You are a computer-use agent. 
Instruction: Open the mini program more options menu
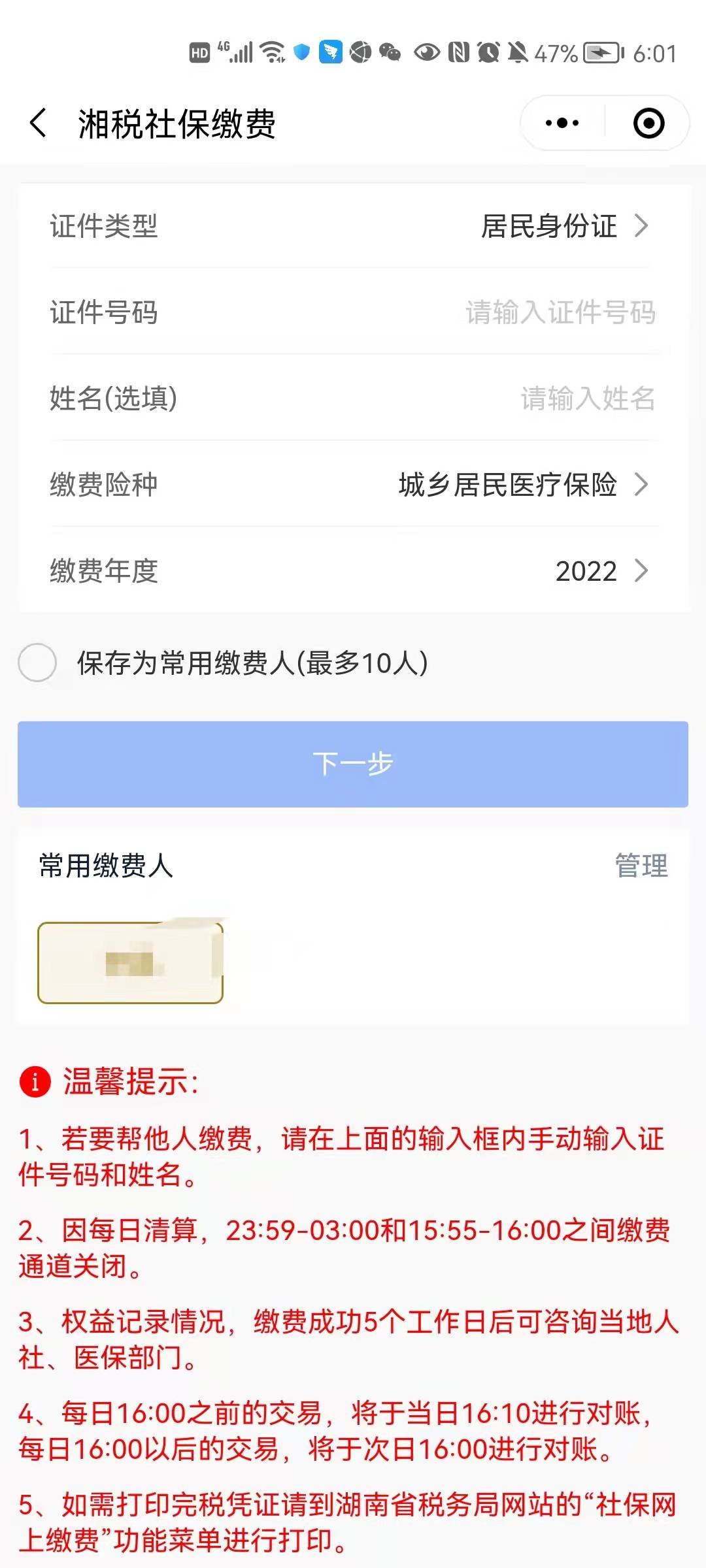562,123
